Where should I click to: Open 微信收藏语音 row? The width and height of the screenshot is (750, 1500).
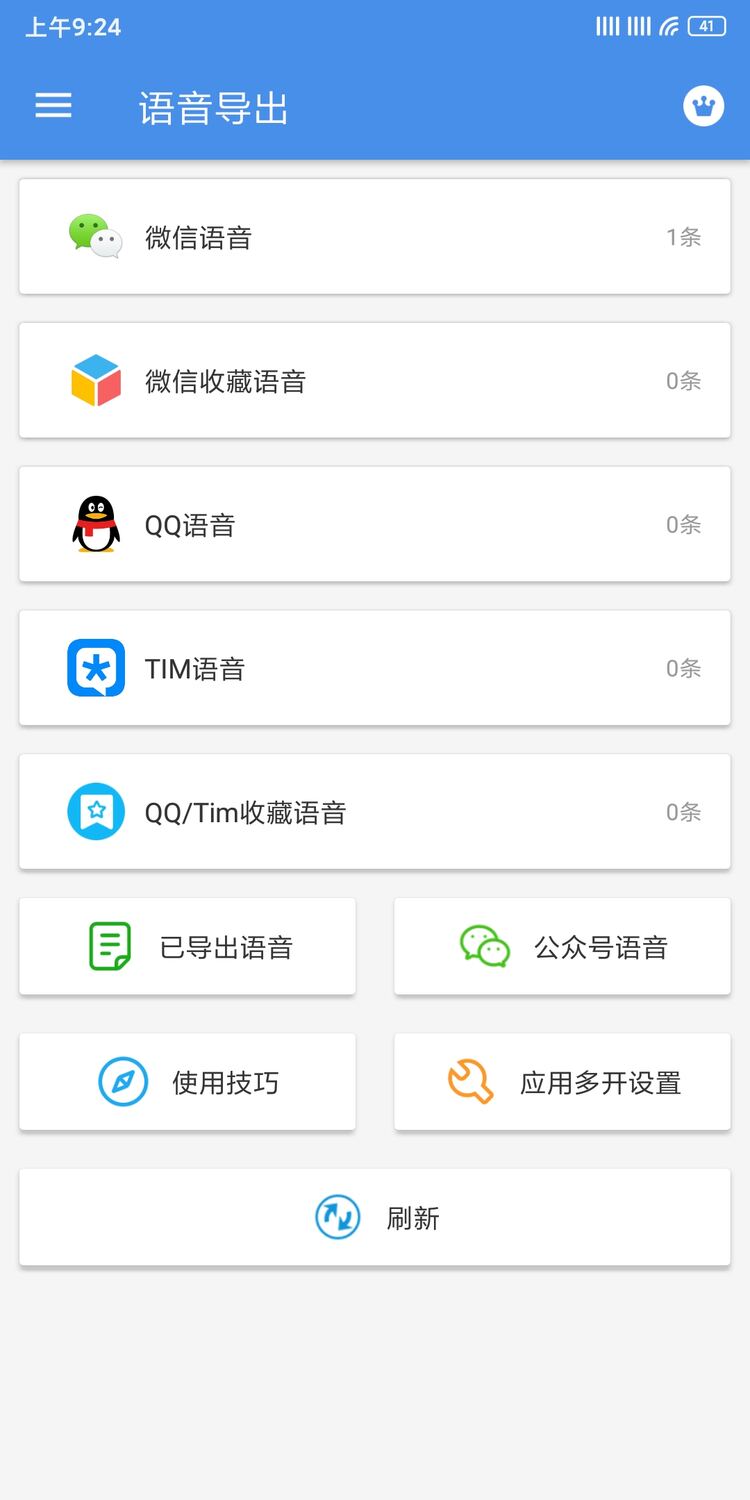coord(375,381)
